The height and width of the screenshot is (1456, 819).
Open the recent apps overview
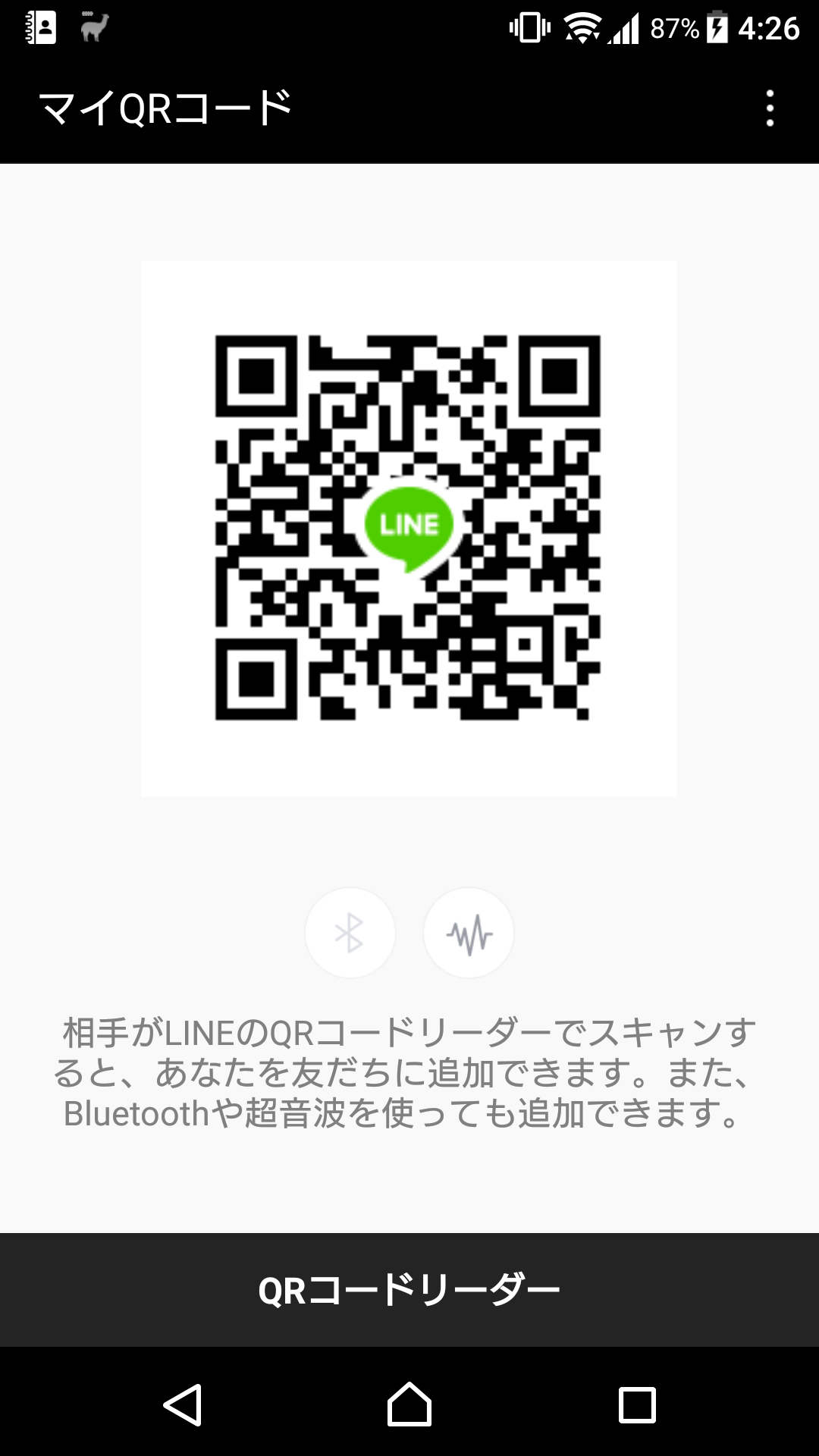pos(637,1404)
